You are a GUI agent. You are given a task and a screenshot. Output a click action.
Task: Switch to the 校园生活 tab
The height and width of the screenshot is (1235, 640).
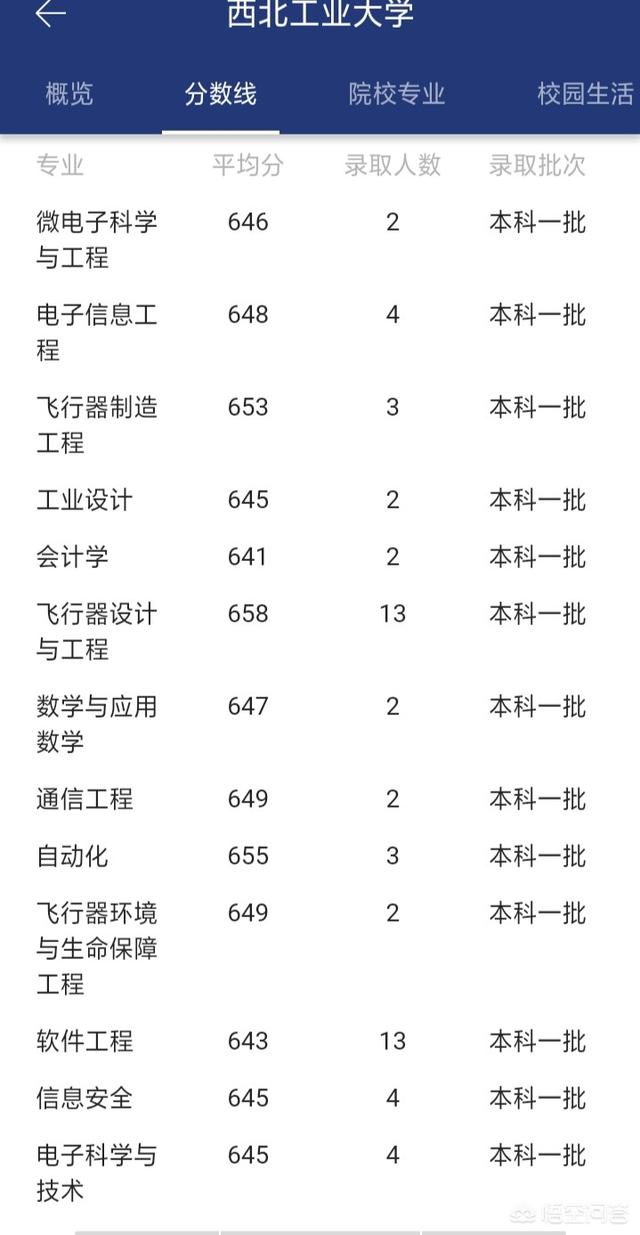pos(585,94)
